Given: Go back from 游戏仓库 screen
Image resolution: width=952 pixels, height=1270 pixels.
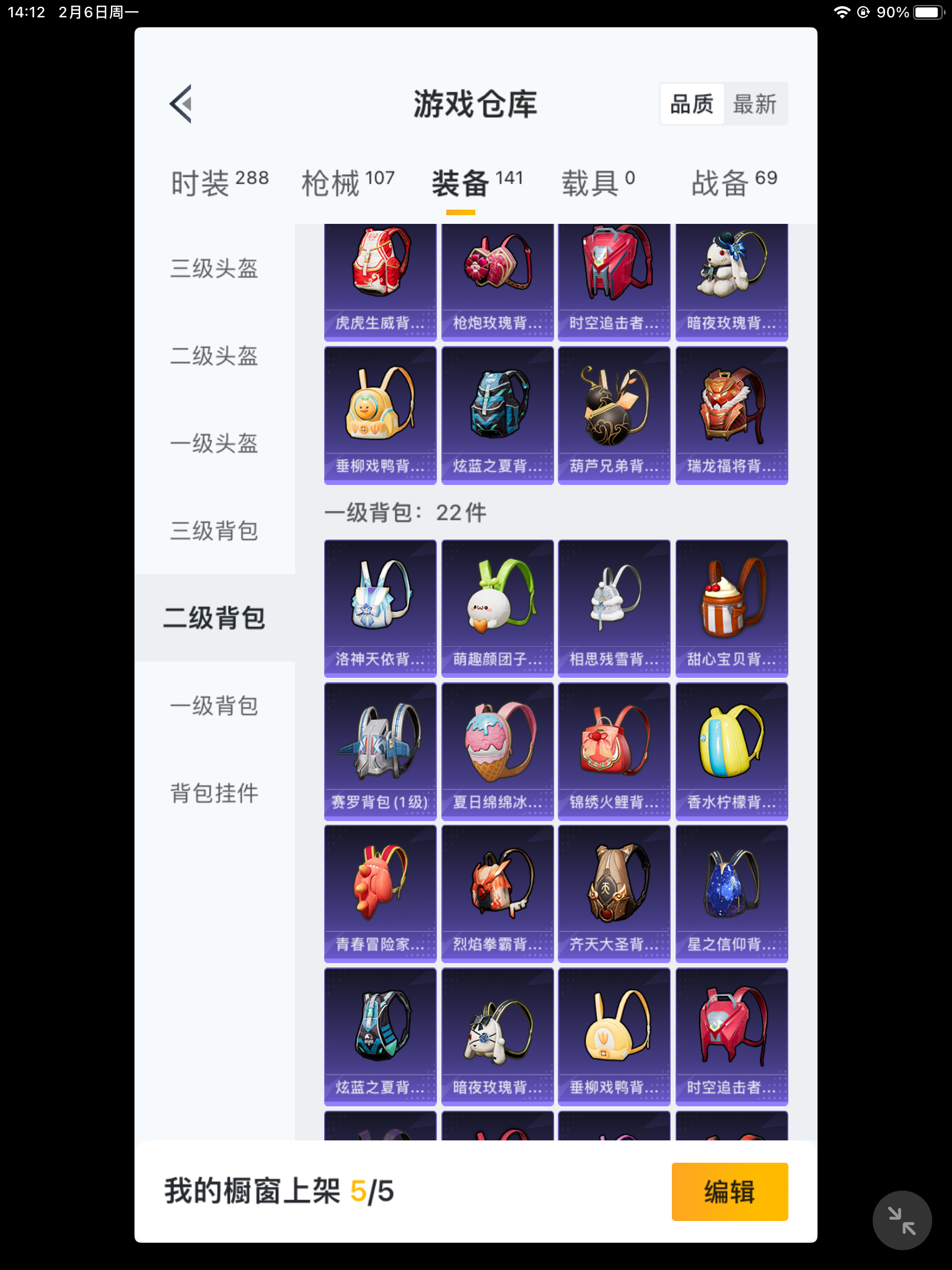Looking at the screenshot, I should tap(181, 104).
